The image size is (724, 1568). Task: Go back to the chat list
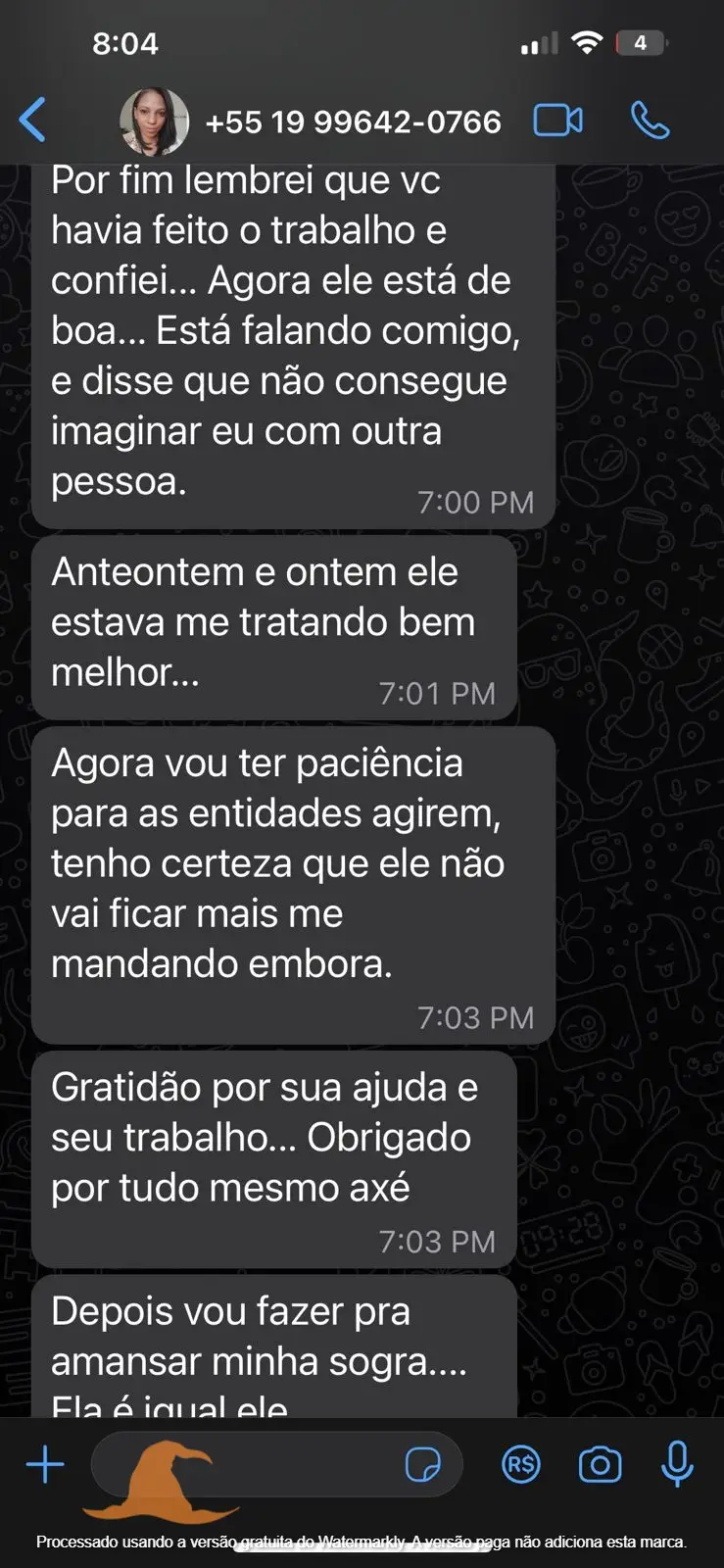(32, 121)
